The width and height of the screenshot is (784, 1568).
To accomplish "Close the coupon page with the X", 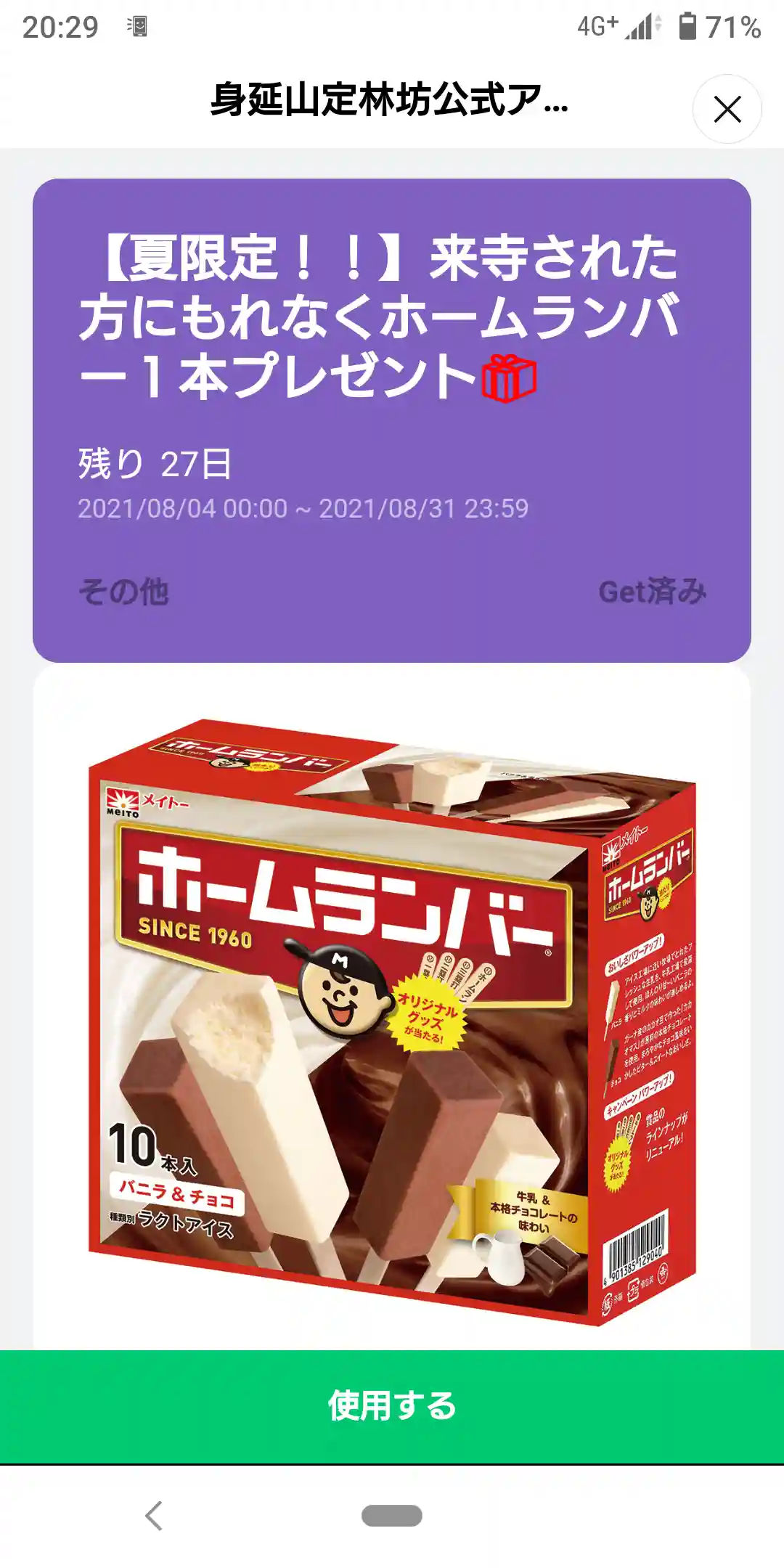I will 727,110.
